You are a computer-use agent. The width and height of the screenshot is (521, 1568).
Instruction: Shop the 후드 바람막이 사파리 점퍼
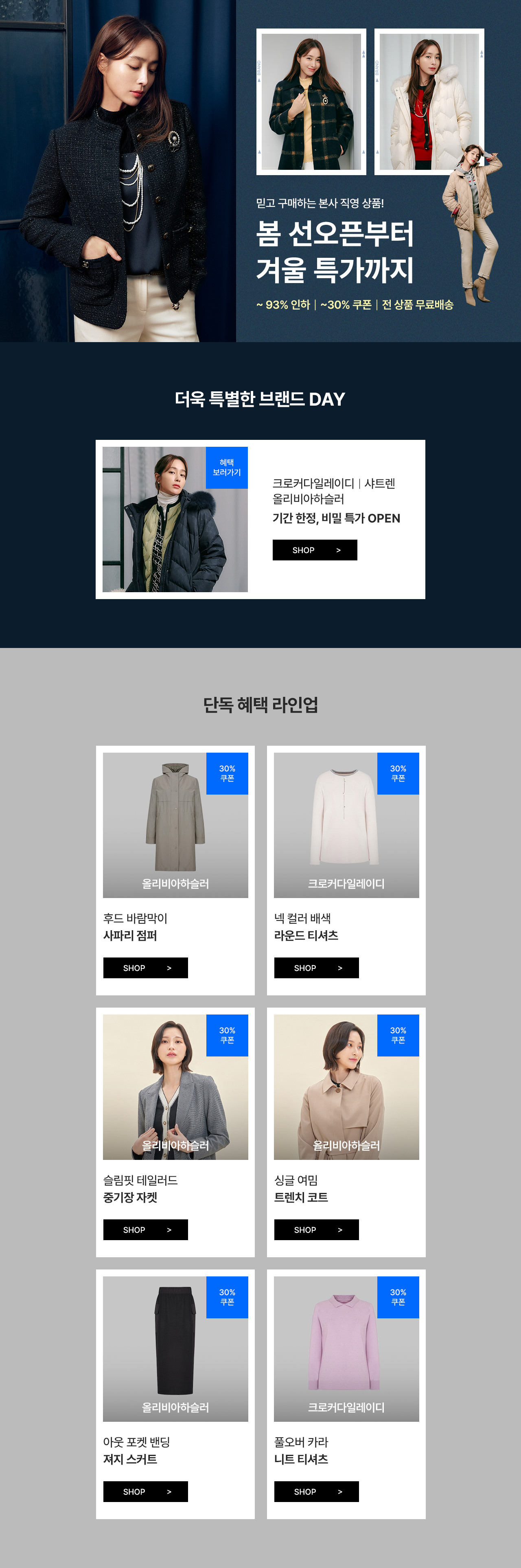(x=145, y=967)
